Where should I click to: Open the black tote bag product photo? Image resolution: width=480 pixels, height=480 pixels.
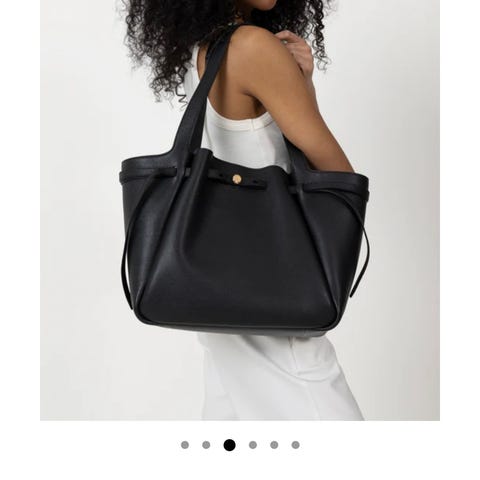click(x=240, y=210)
